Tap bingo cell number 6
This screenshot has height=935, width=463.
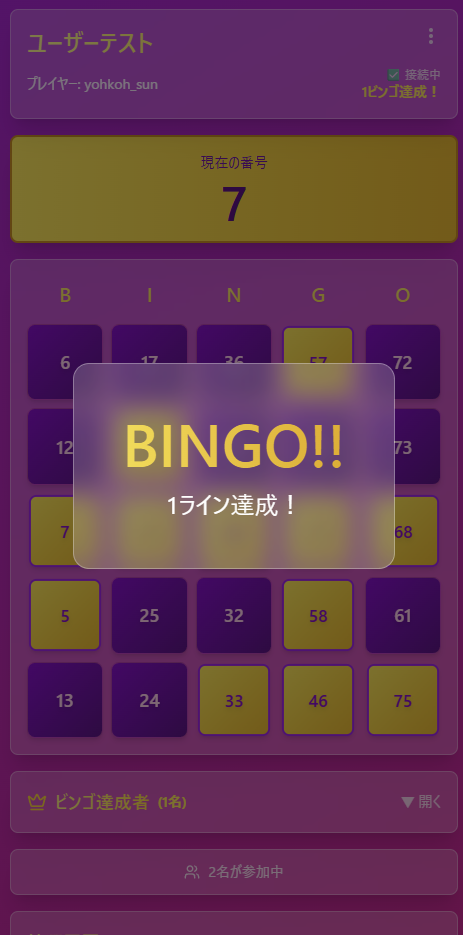tap(65, 362)
